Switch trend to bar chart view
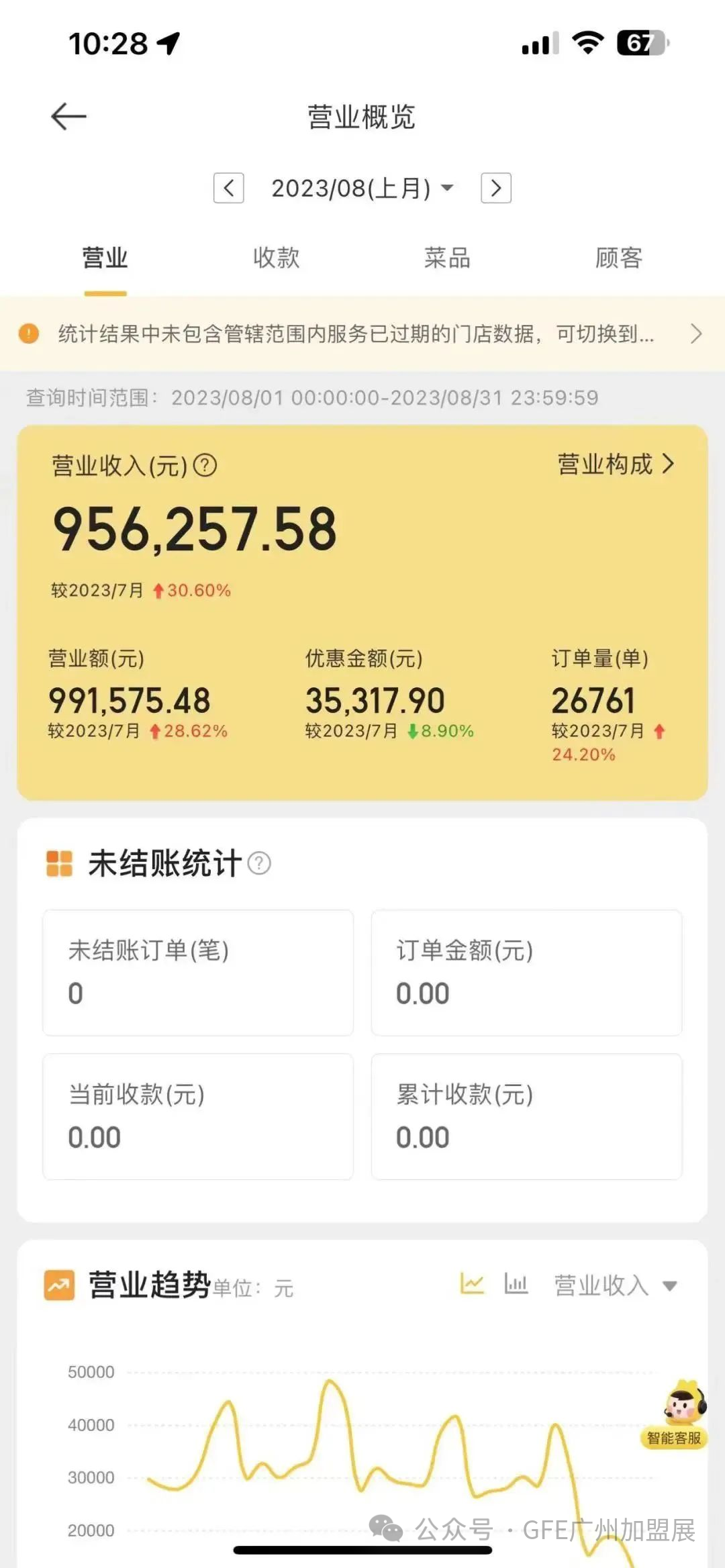 516,1284
